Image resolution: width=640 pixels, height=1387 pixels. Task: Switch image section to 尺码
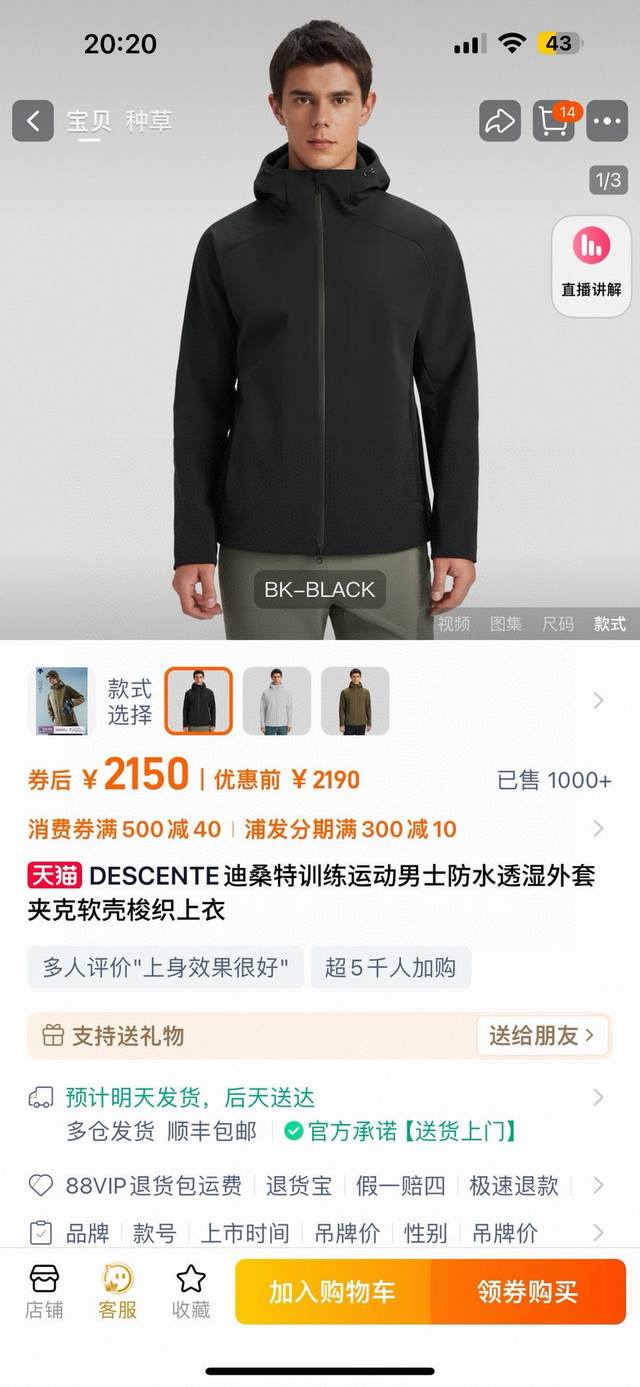point(558,623)
